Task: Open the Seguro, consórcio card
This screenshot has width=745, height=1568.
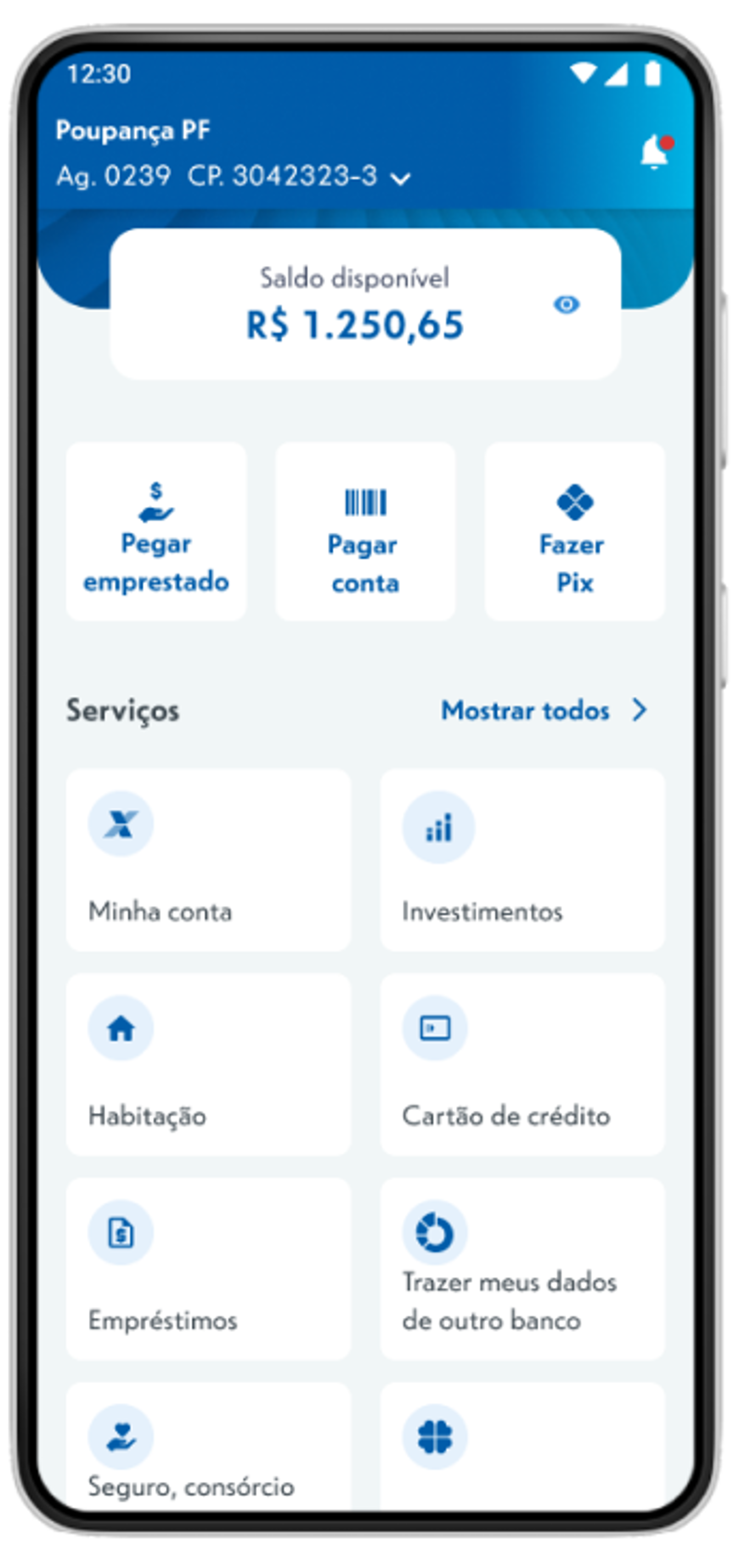Action: coord(209,1446)
